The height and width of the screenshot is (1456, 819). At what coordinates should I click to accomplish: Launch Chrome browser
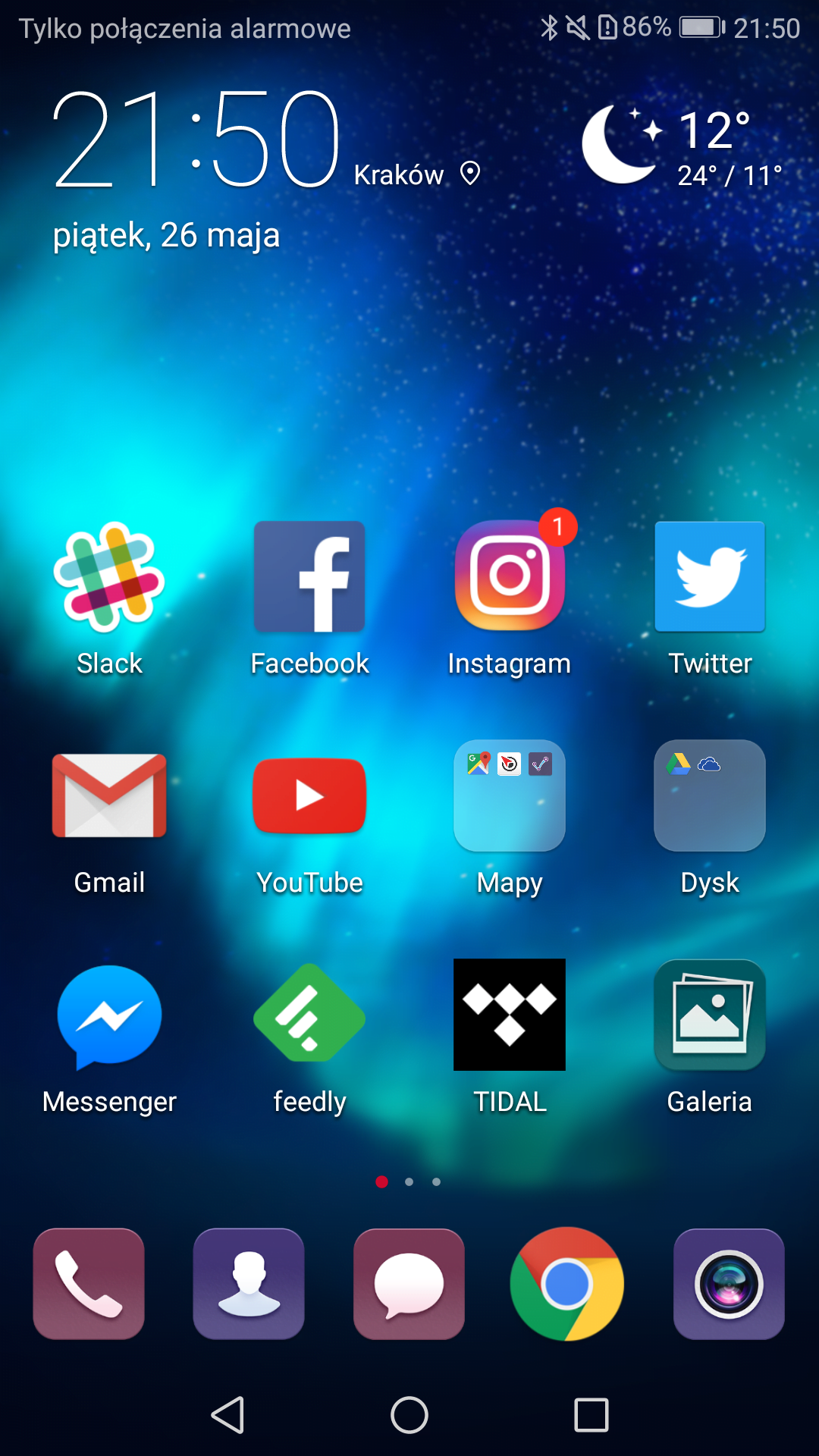point(567,1284)
